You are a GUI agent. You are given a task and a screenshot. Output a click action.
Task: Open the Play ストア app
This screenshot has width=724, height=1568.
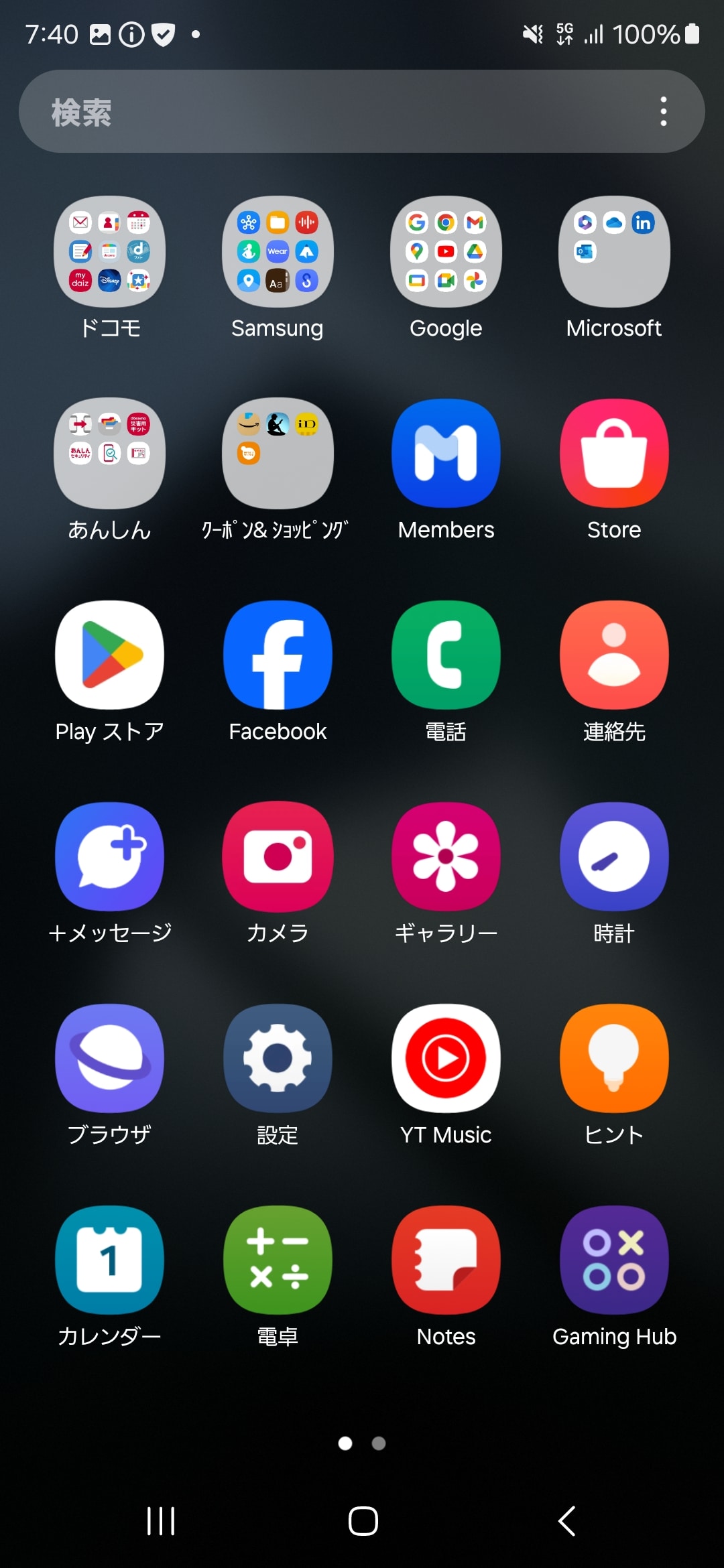pos(109,655)
